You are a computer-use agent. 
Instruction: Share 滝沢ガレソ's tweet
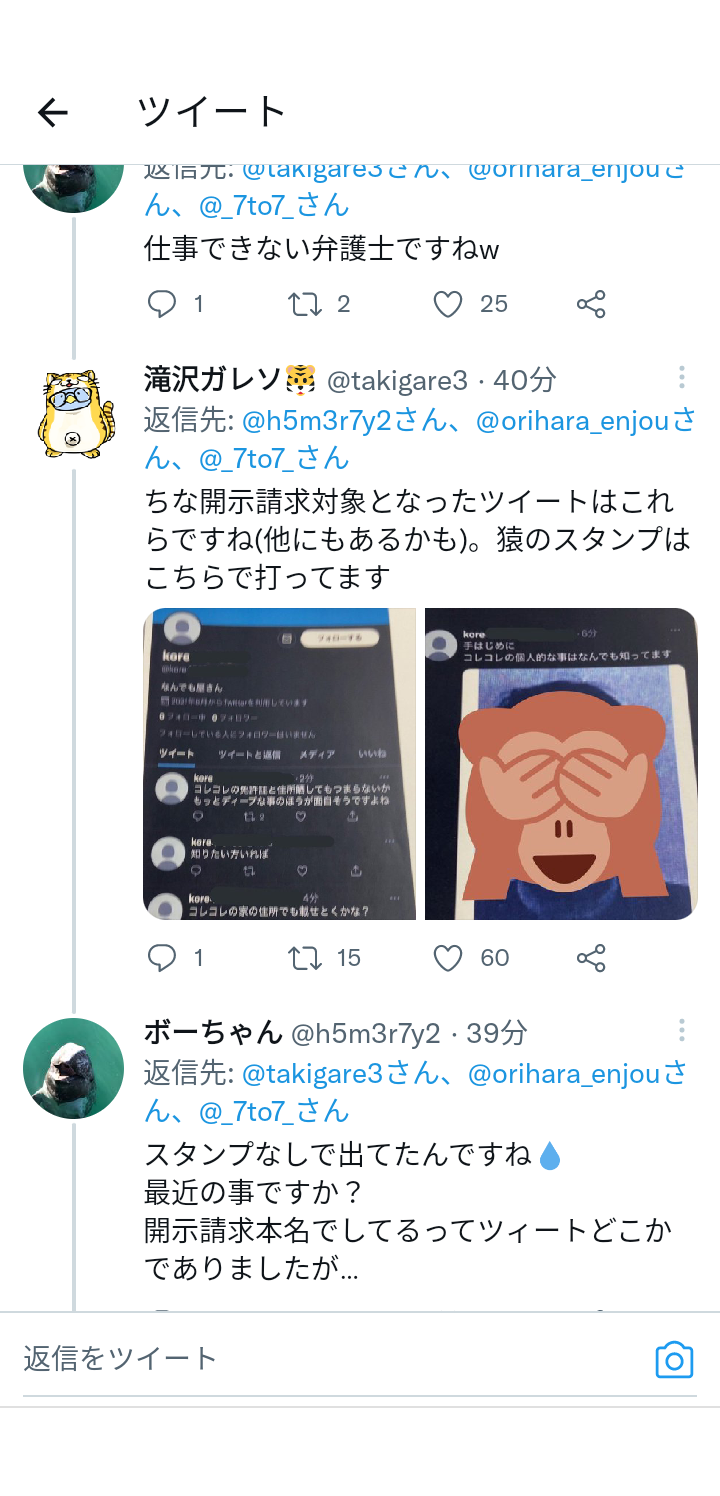tap(591, 958)
